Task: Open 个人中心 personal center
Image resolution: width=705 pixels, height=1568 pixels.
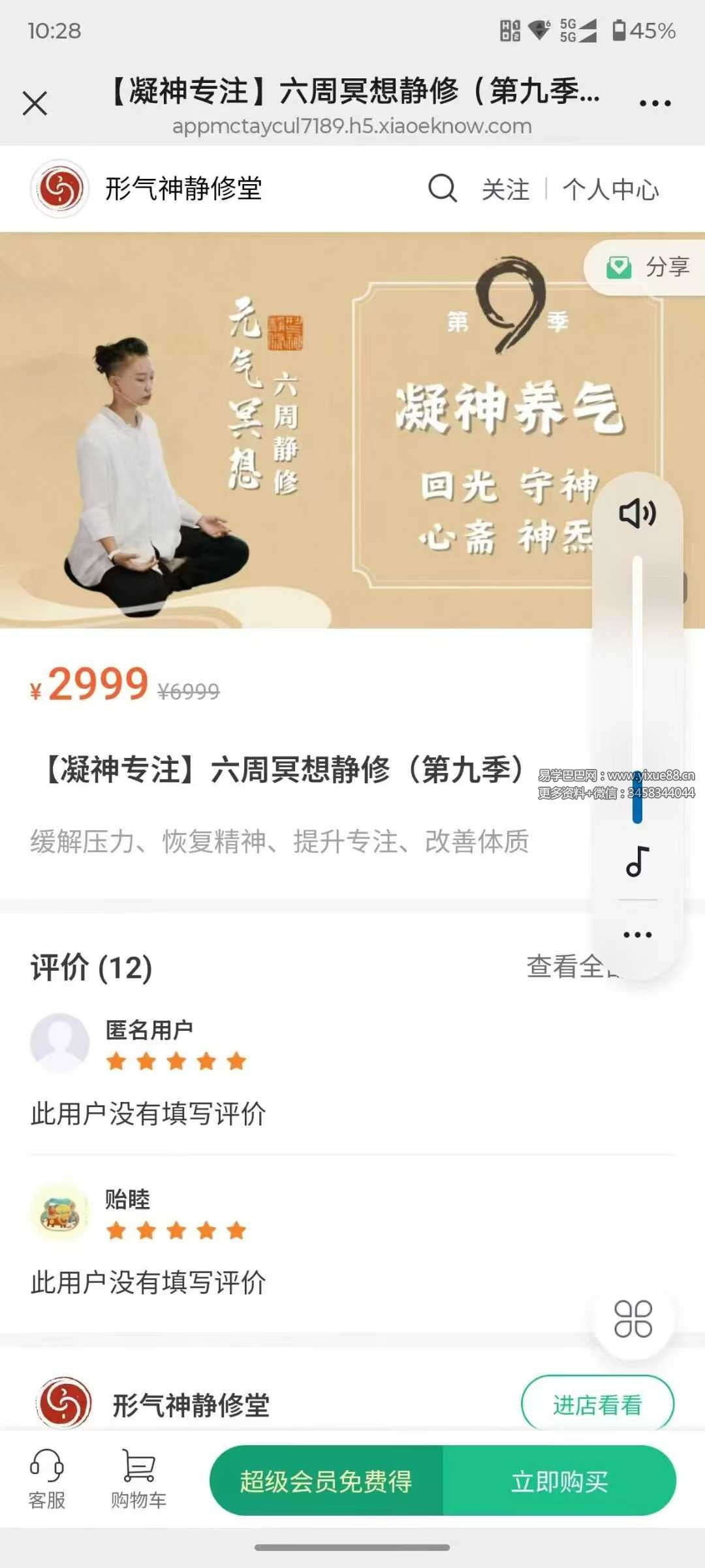Action: point(610,190)
